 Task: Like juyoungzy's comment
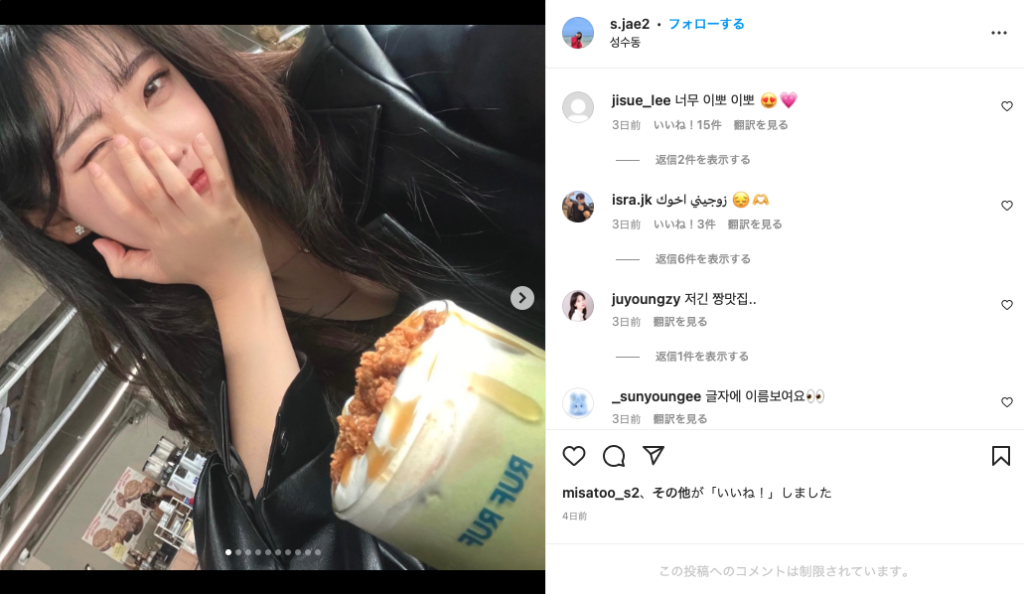pyautogui.click(x=1006, y=305)
